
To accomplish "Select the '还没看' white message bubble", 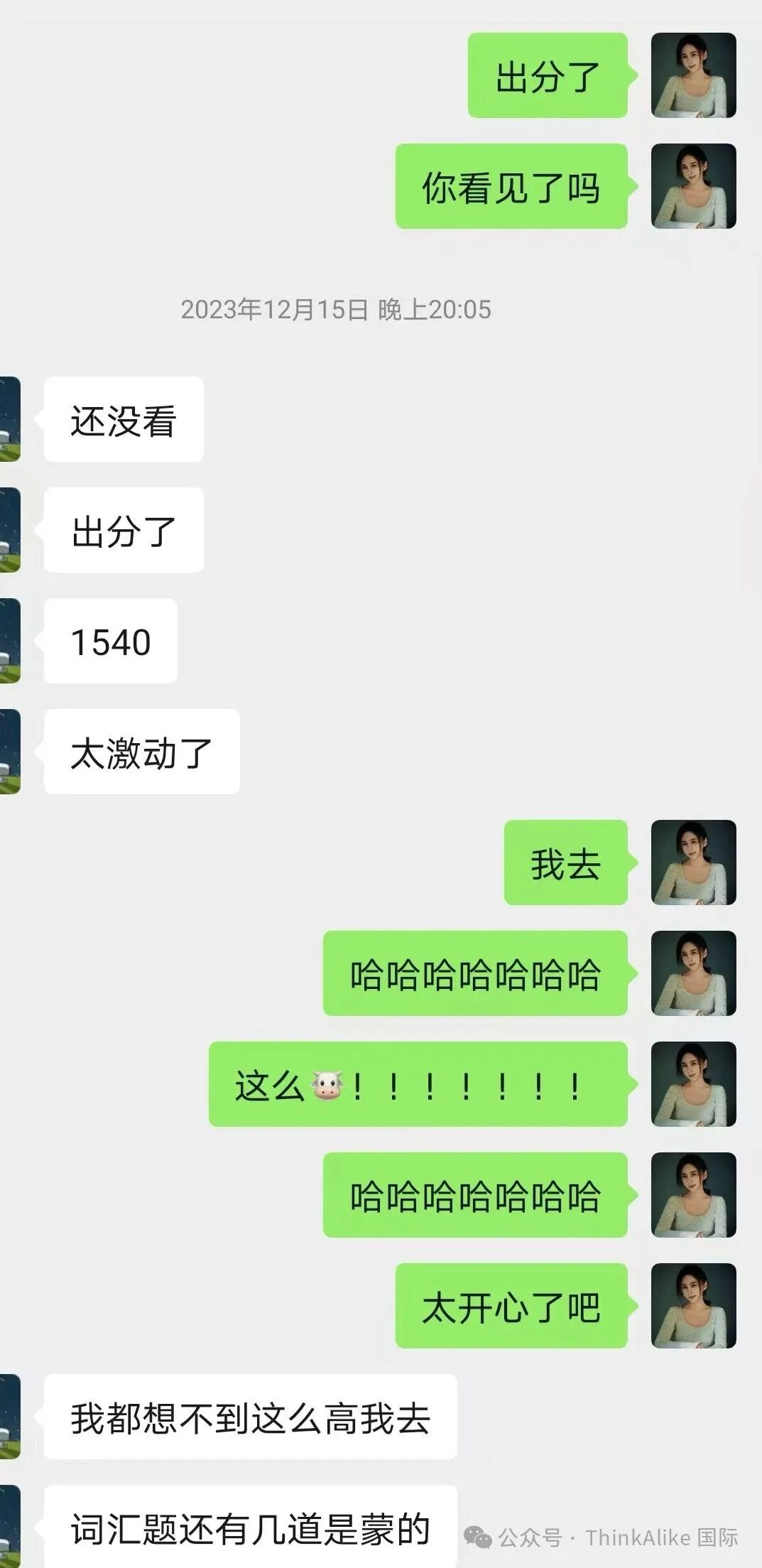I will tap(122, 419).
